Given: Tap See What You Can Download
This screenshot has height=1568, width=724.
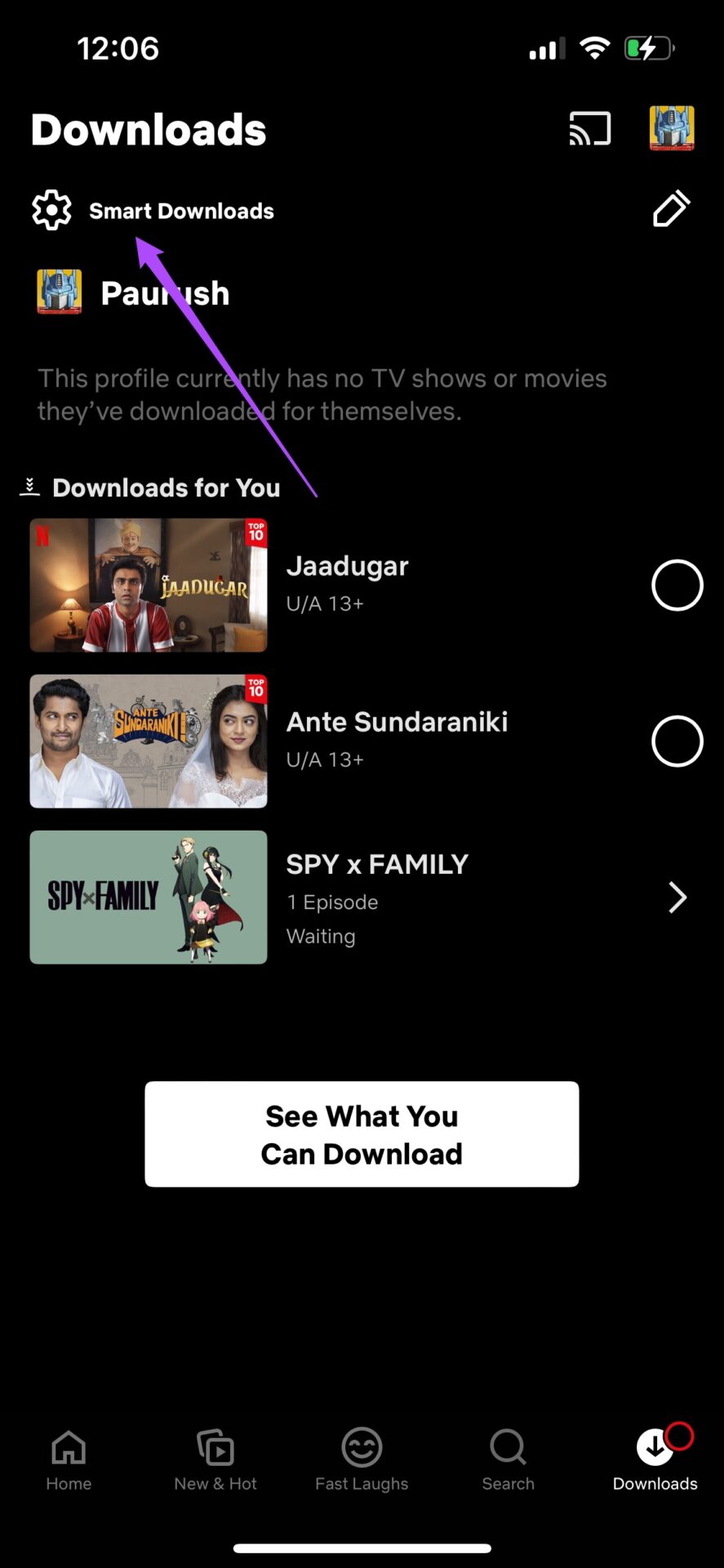Looking at the screenshot, I should pos(362,1134).
